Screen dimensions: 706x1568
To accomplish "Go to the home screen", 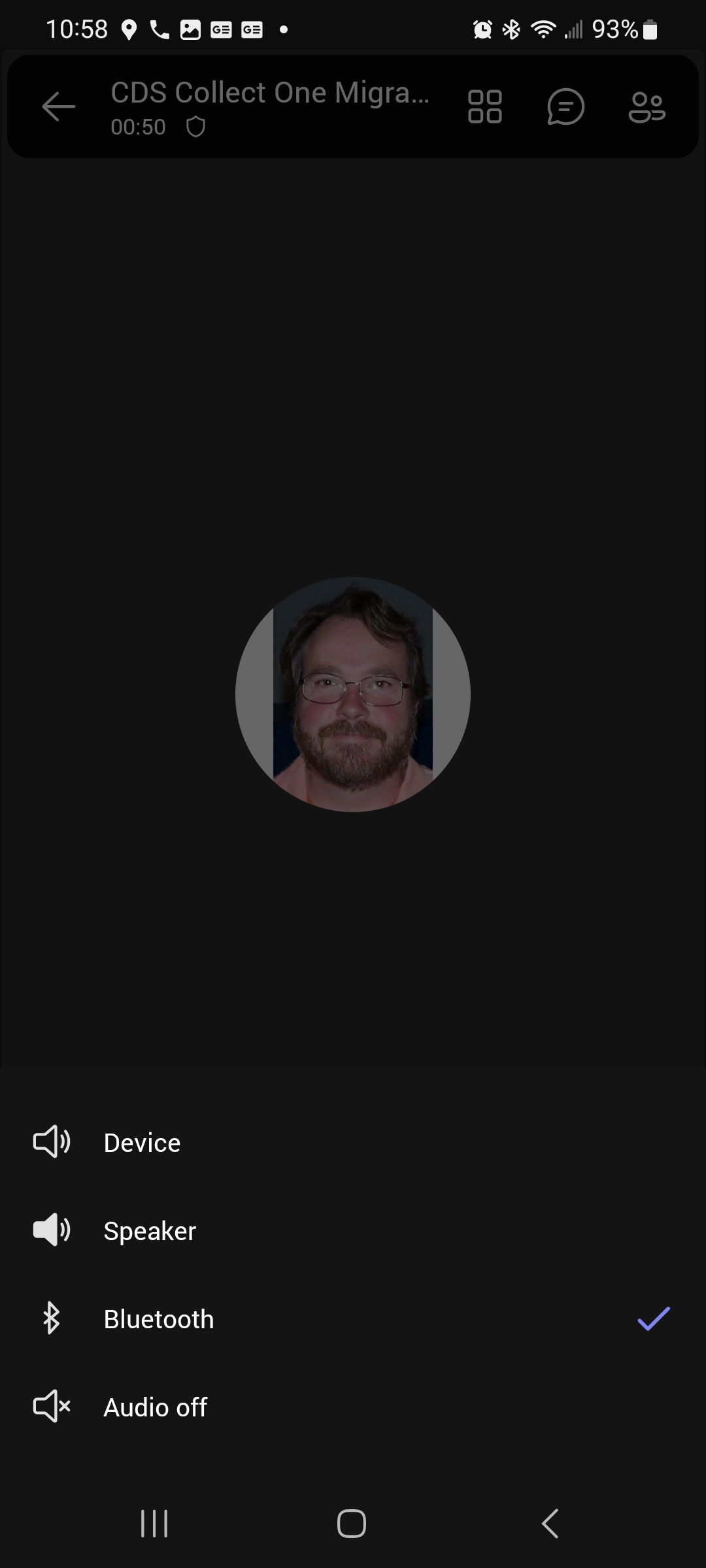I will (352, 1524).
